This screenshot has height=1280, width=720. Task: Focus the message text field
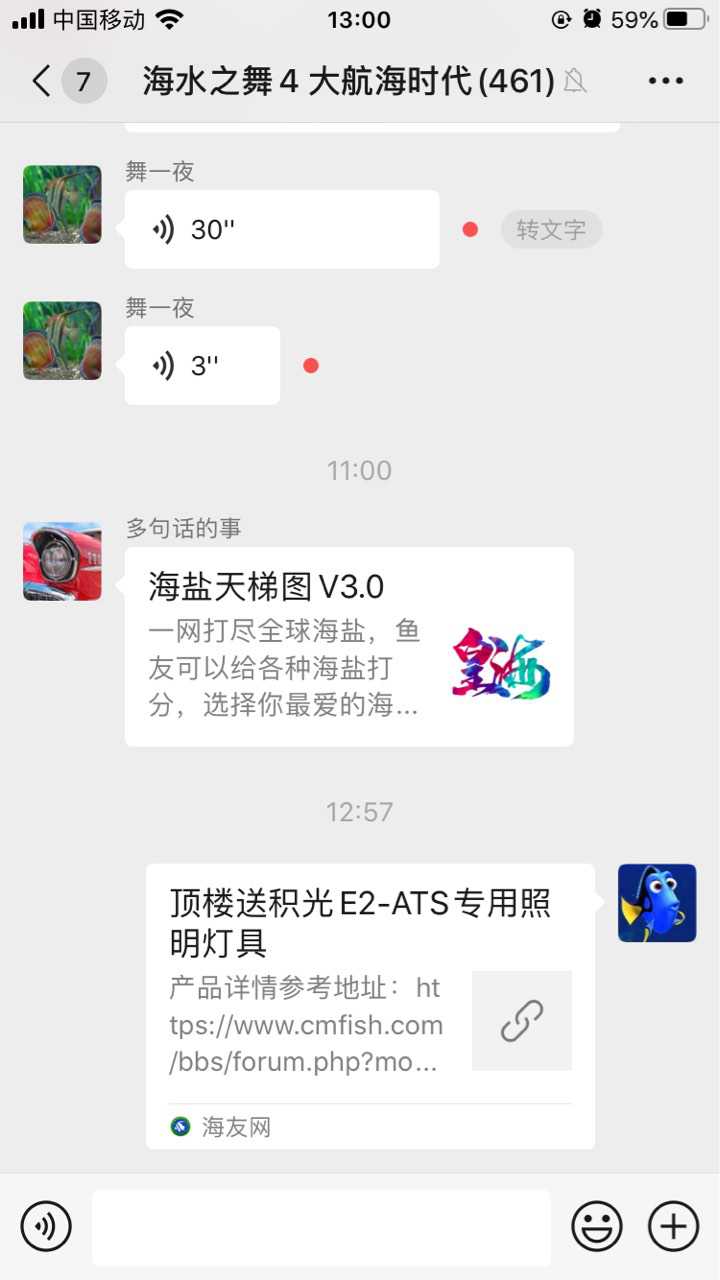tap(321, 1226)
